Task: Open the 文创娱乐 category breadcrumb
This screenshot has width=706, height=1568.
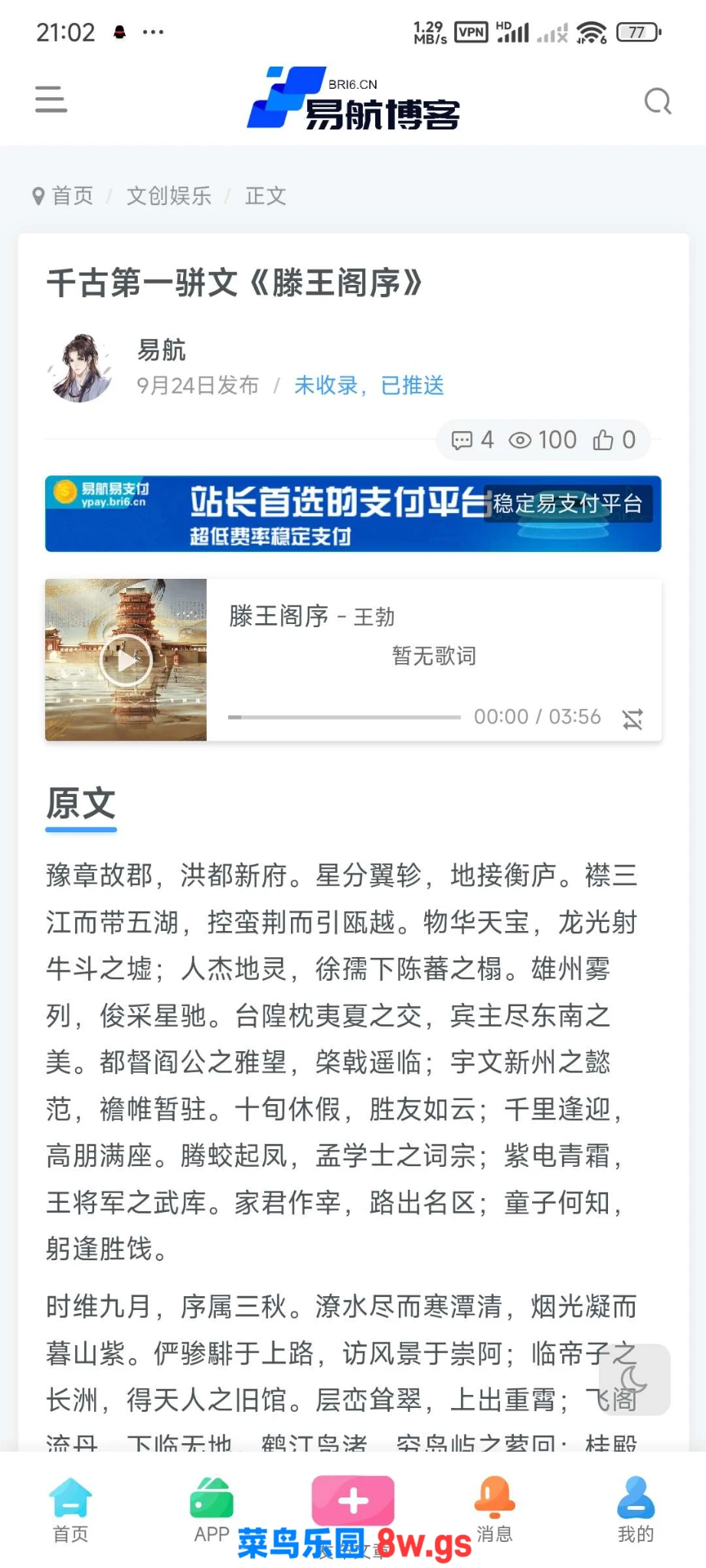Action: (168, 196)
